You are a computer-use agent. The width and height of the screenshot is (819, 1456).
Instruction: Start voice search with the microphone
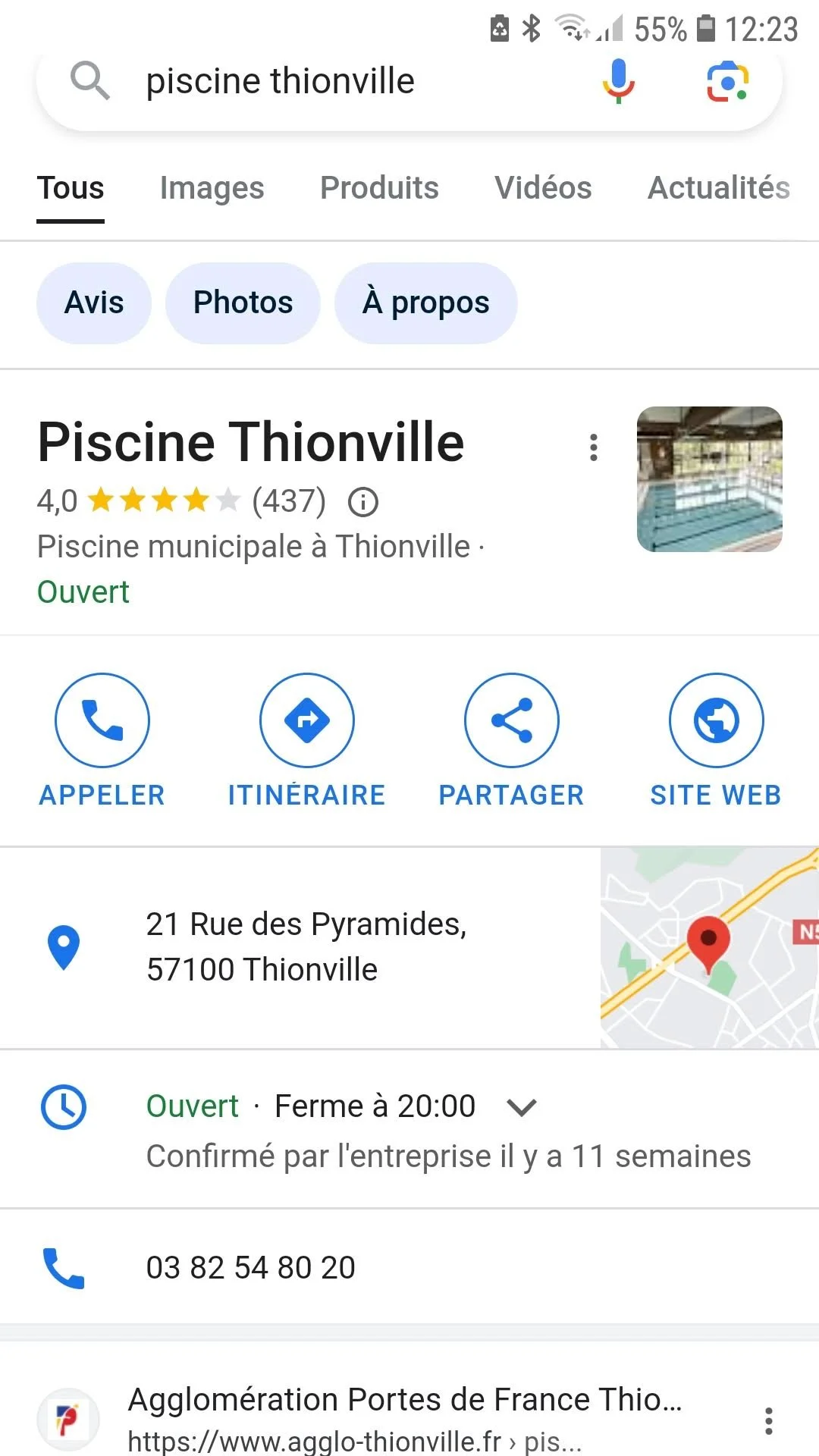click(619, 80)
